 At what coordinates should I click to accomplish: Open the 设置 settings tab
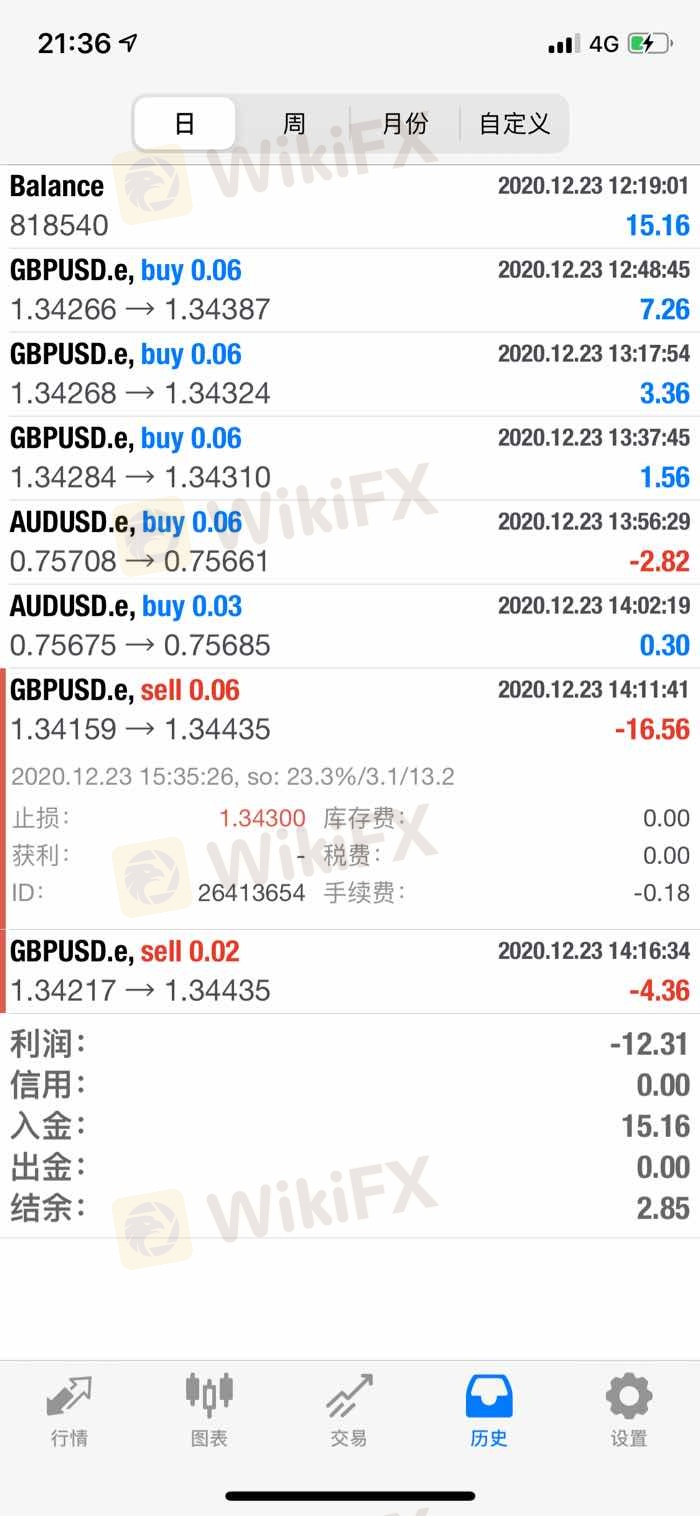(x=629, y=1411)
